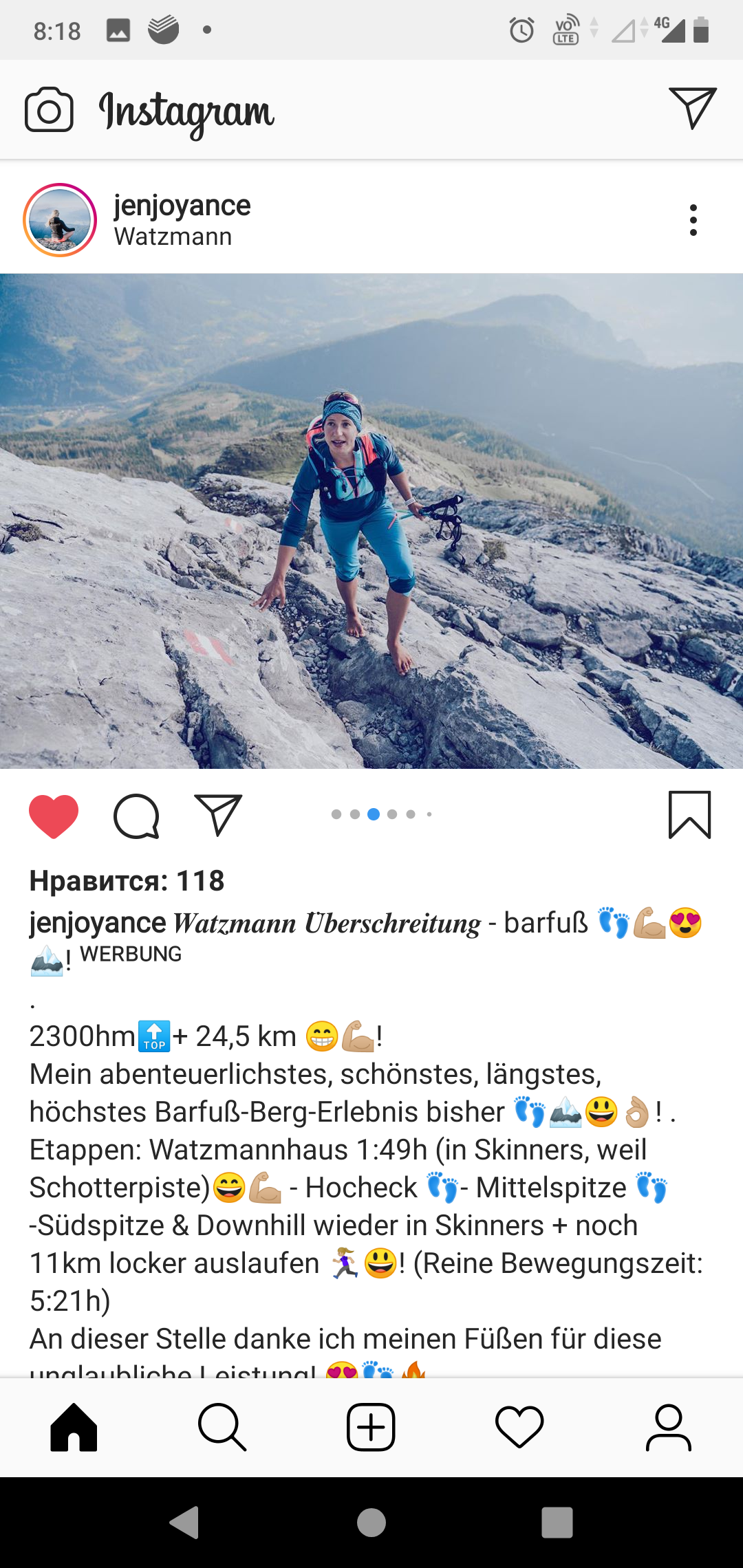Open the post's three-dot options menu

(693, 220)
